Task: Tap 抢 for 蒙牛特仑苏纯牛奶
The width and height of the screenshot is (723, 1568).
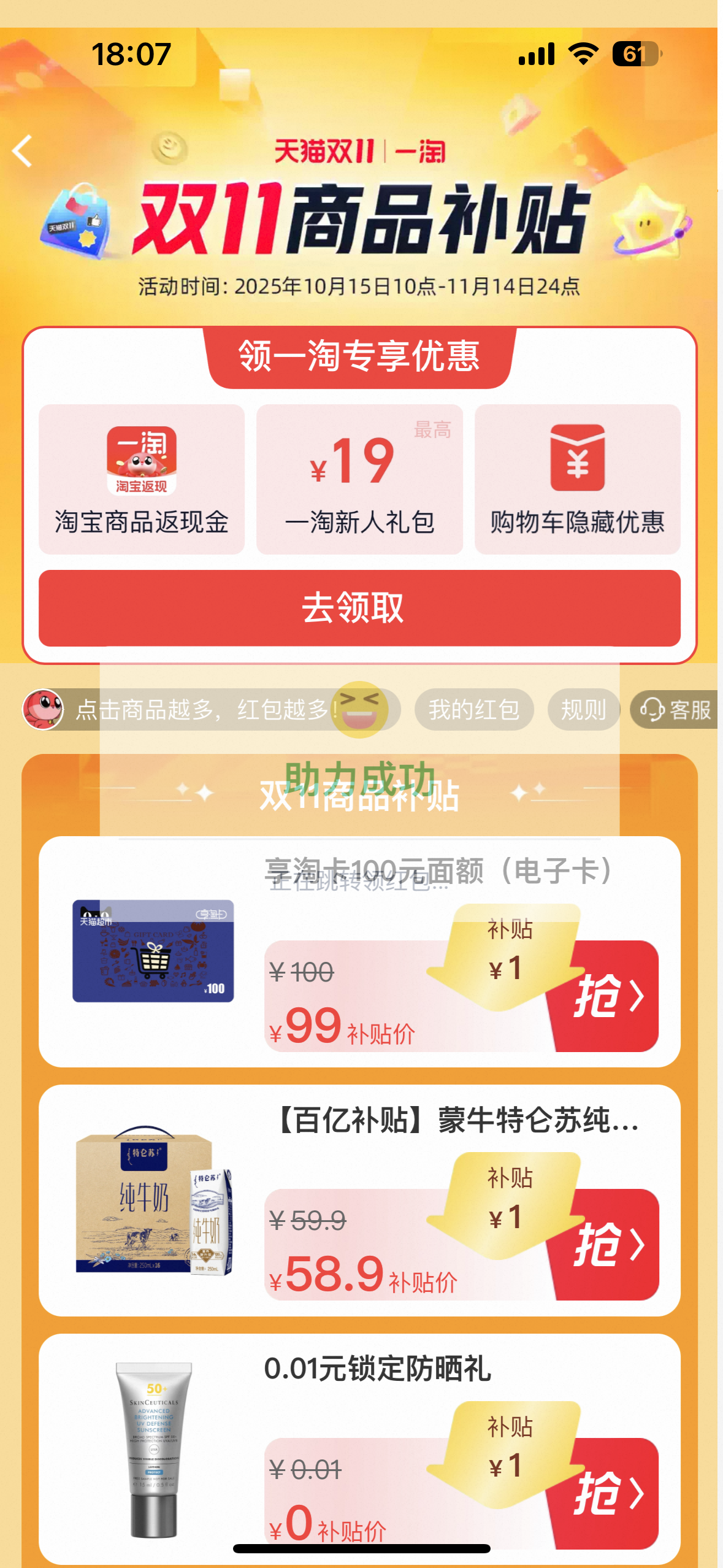Action: tap(608, 1244)
